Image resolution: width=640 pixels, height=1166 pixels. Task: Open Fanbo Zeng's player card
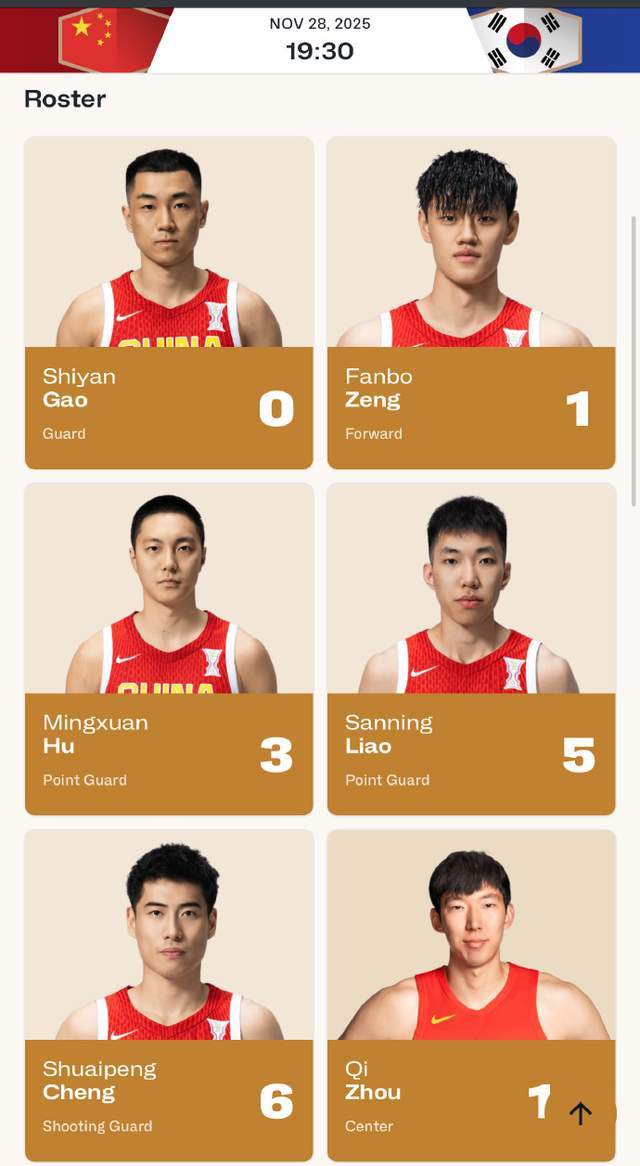pyautogui.click(x=471, y=303)
